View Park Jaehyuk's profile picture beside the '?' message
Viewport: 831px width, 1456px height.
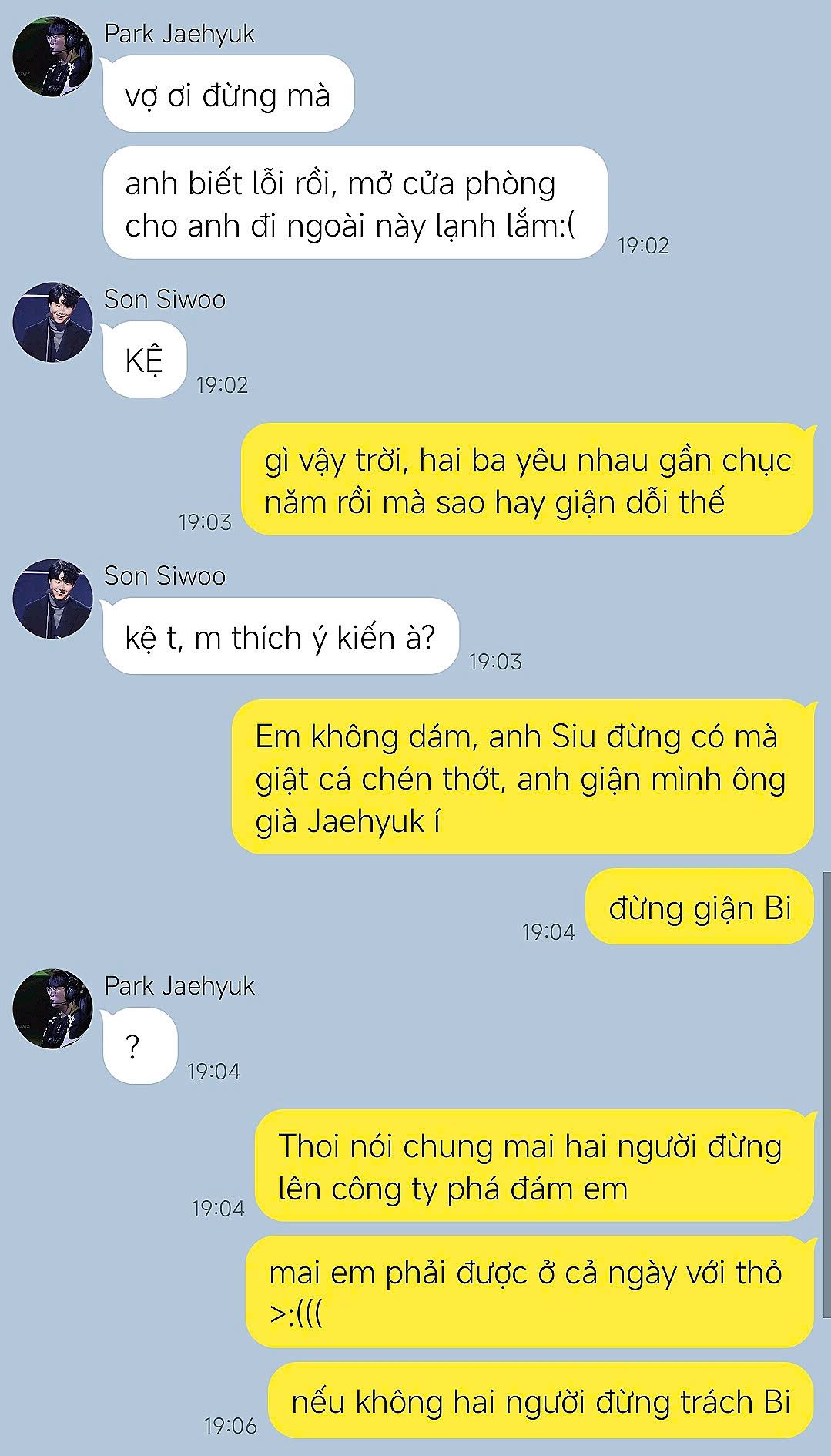click(x=52, y=1008)
